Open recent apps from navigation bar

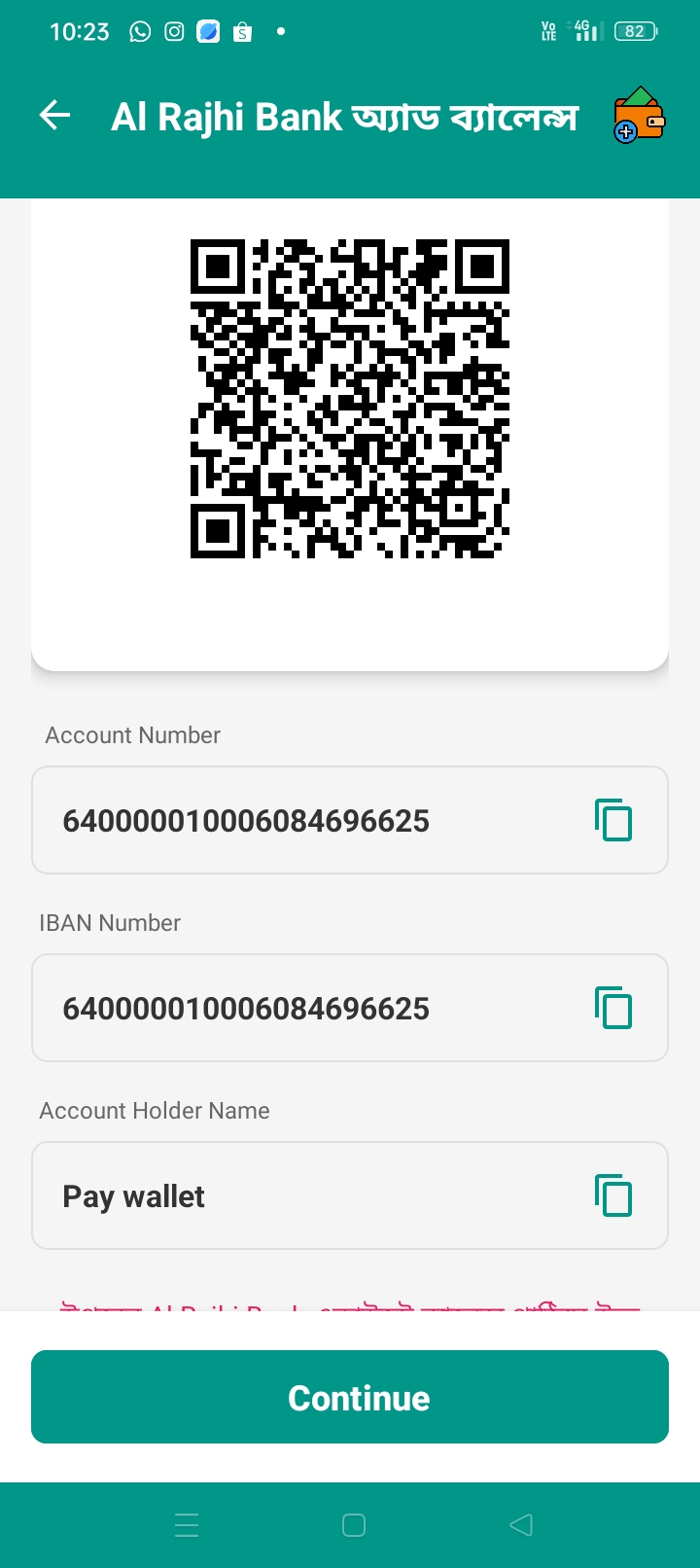point(187,1525)
